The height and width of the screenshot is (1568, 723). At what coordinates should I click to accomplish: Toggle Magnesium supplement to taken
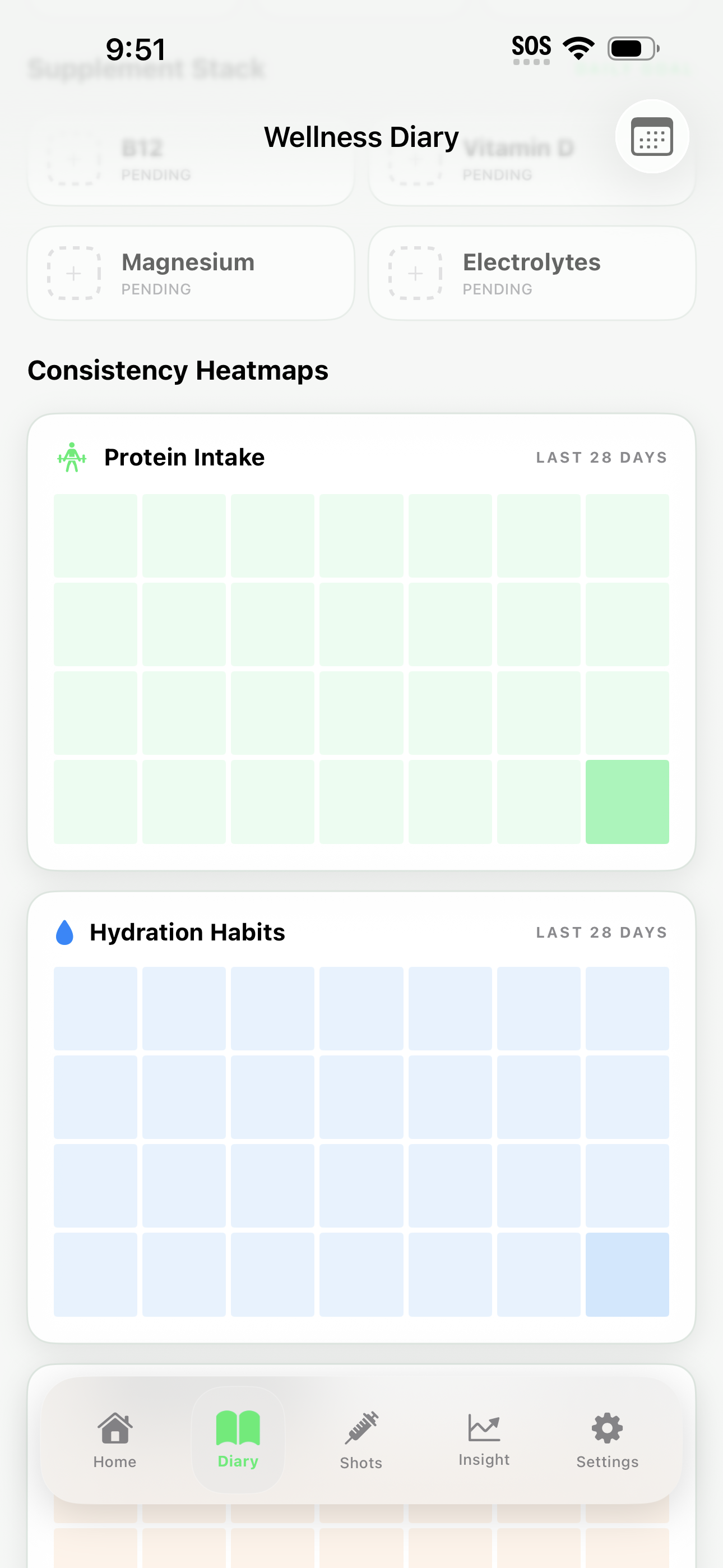click(x=191, y=273)
